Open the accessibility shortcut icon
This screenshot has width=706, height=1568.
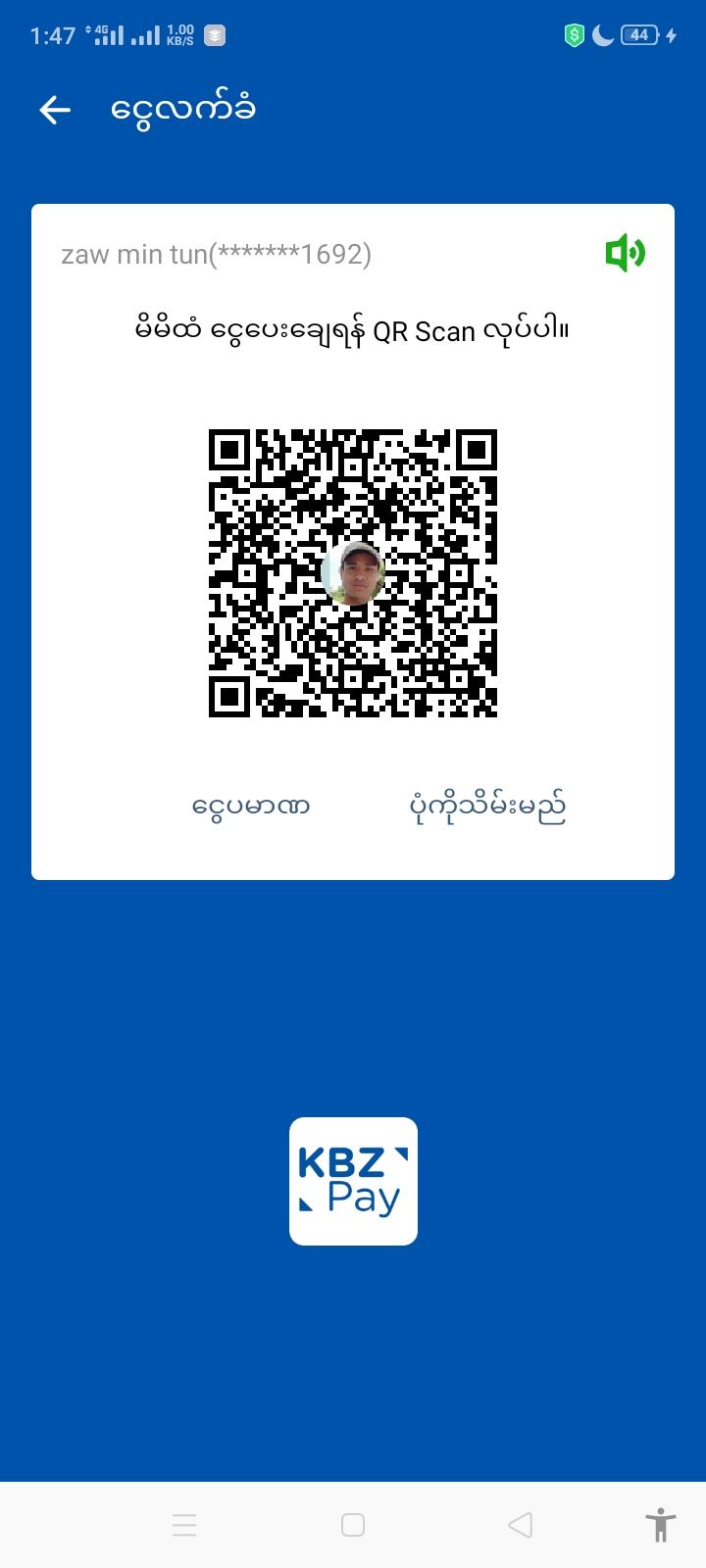tap(661, 1525)
